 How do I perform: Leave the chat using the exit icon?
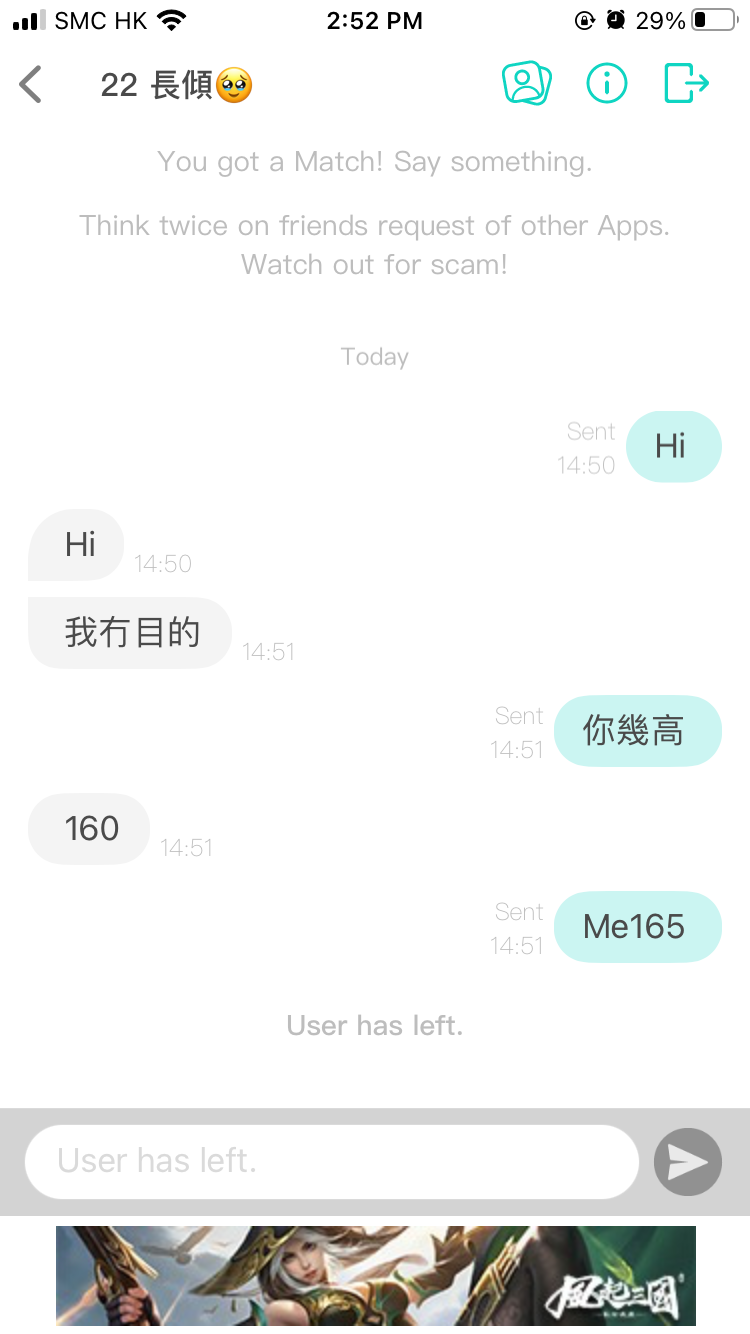(x=687, y=84)
